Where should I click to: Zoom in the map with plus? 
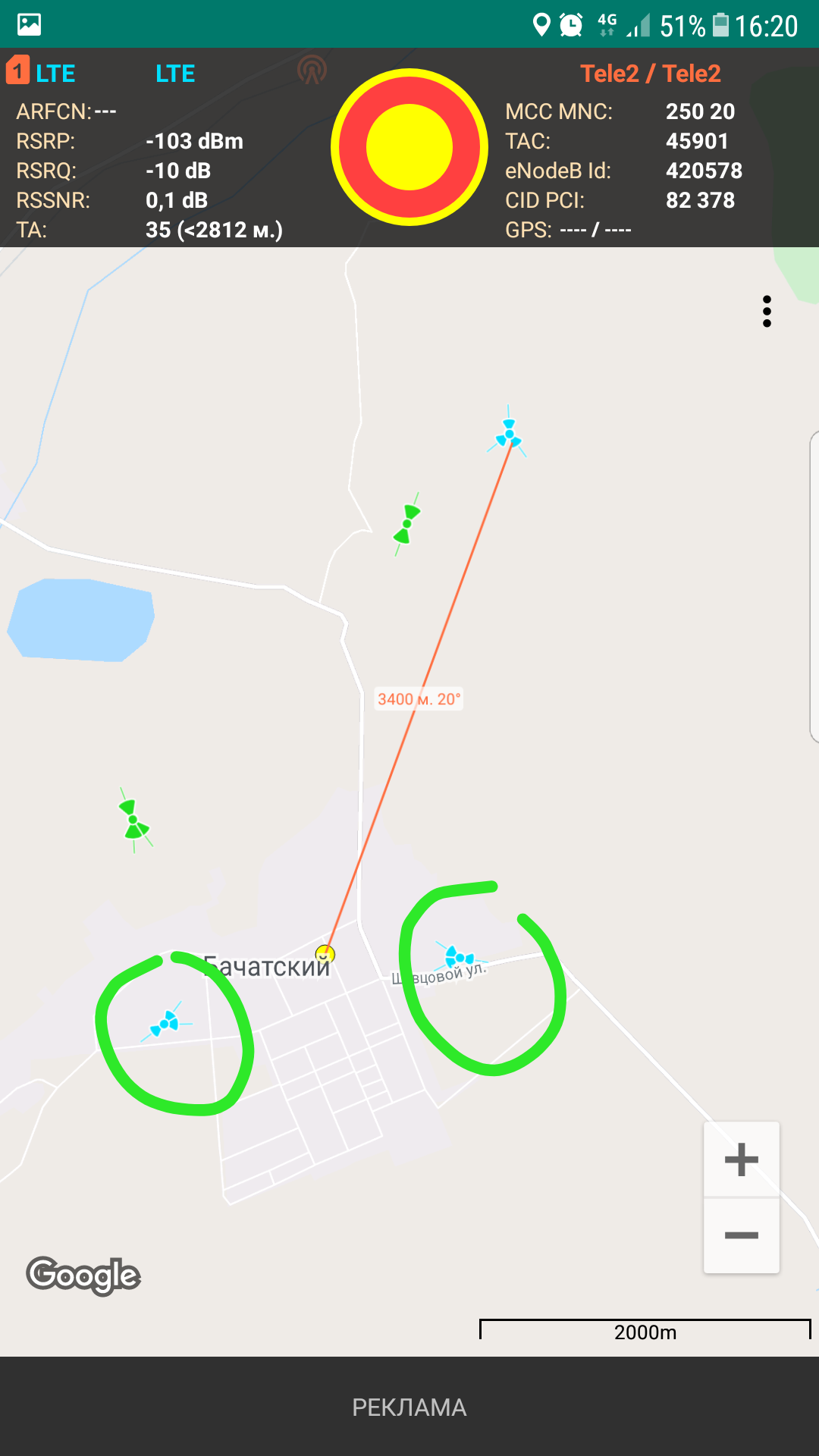(741, 1159)
